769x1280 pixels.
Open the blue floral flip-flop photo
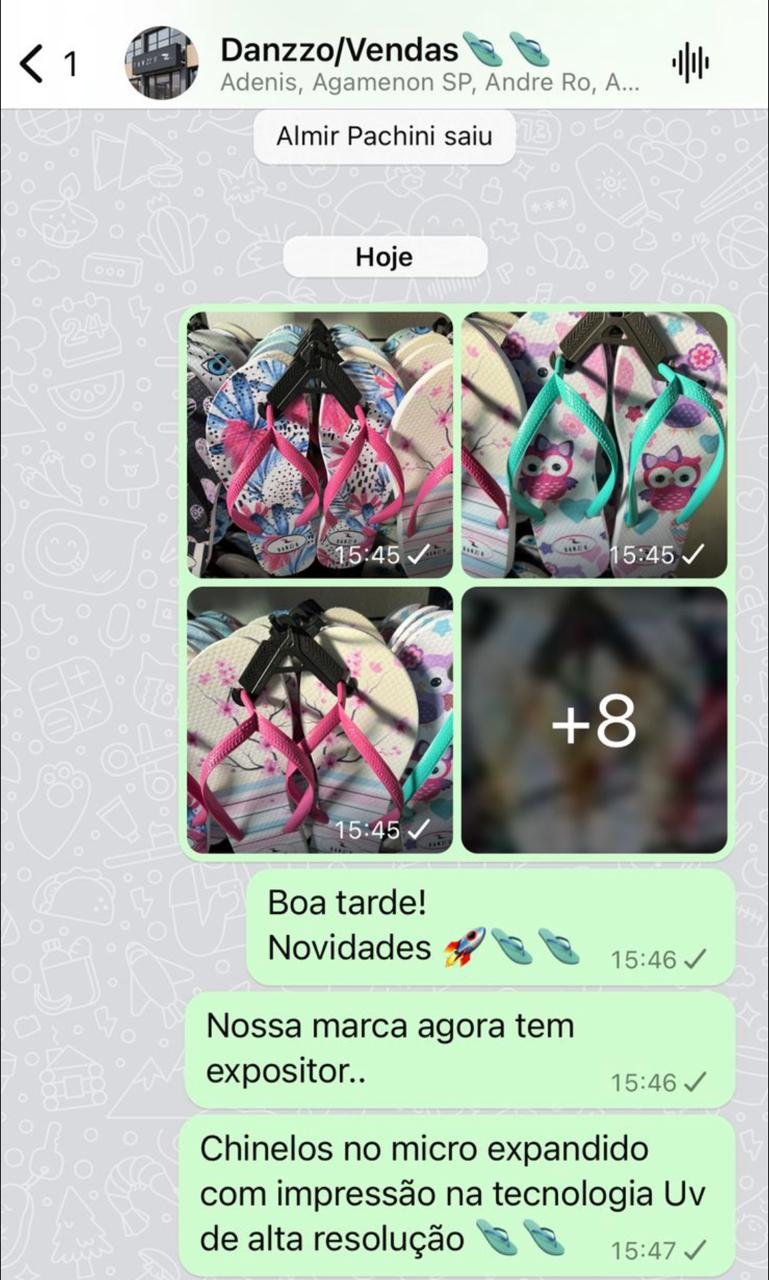(320, 445)
